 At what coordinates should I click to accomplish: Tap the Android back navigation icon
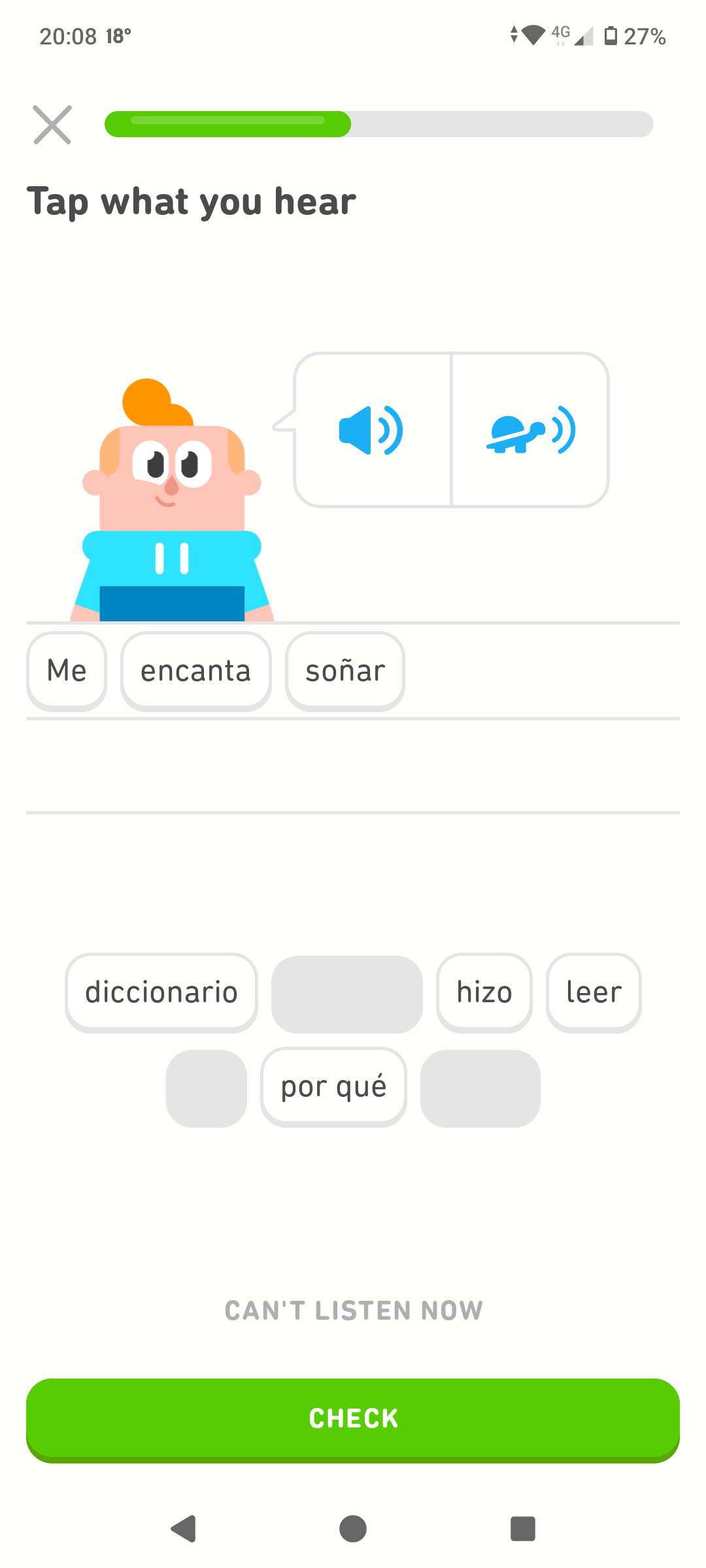[x=185, y=1527]
